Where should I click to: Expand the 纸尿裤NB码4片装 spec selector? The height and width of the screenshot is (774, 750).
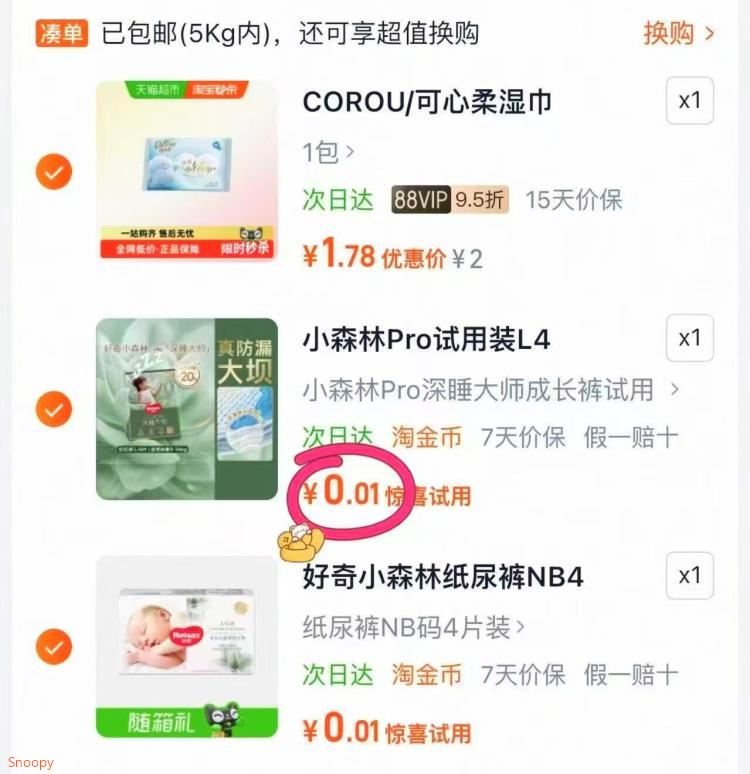pyautogui.click(x=414, y=628)
